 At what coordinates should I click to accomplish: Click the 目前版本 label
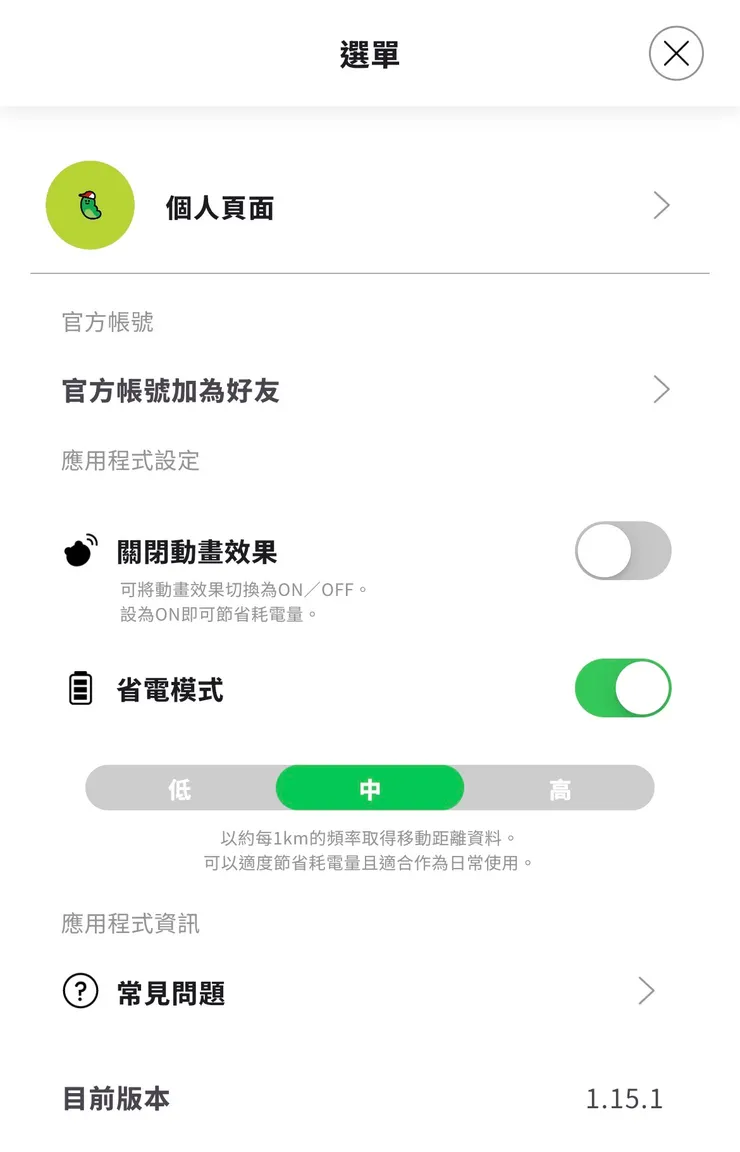coord(113,1098)
